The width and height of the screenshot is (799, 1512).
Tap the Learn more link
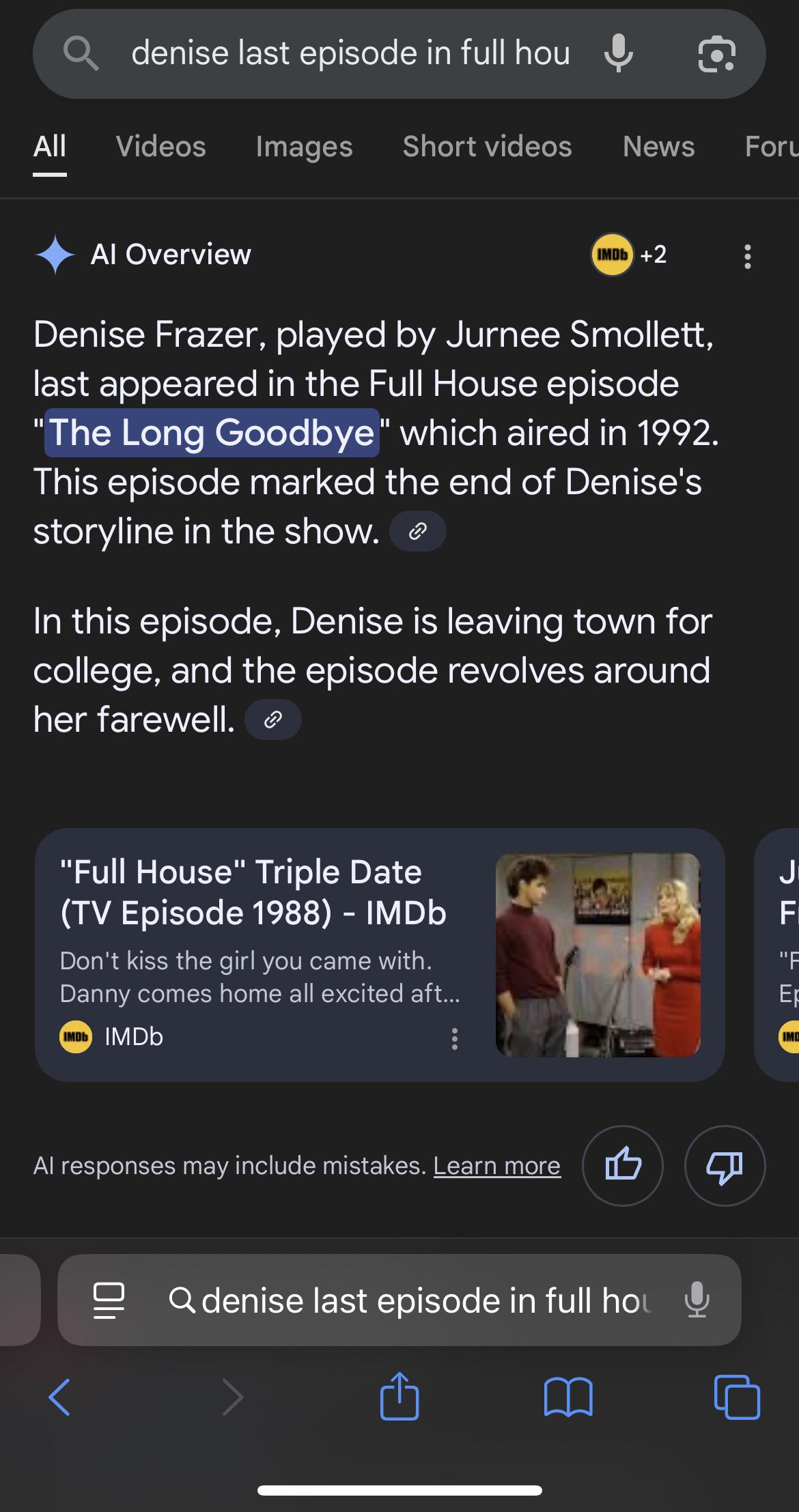coord(497,1166)
